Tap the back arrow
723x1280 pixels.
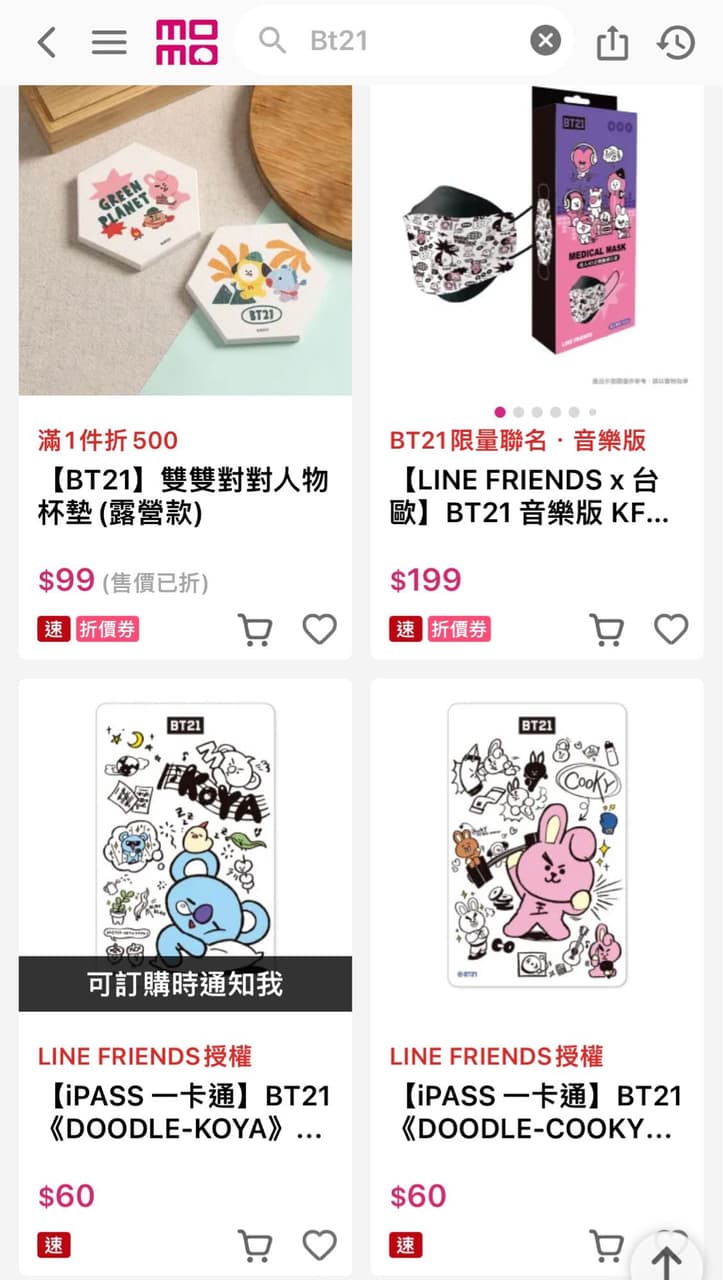click(47, 42)
